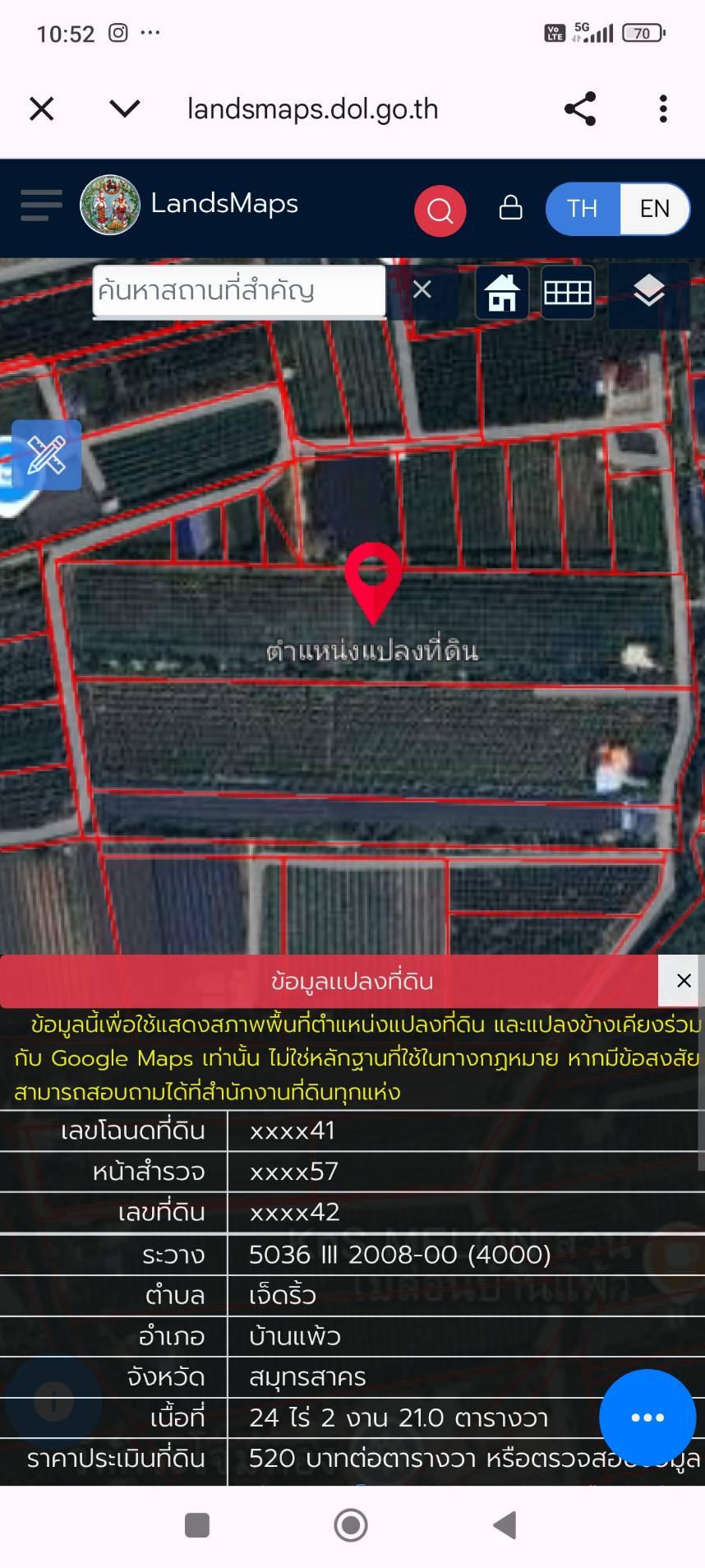
Task: Clear the place search box
Action: pyautogui.click(x=422, y=289)
